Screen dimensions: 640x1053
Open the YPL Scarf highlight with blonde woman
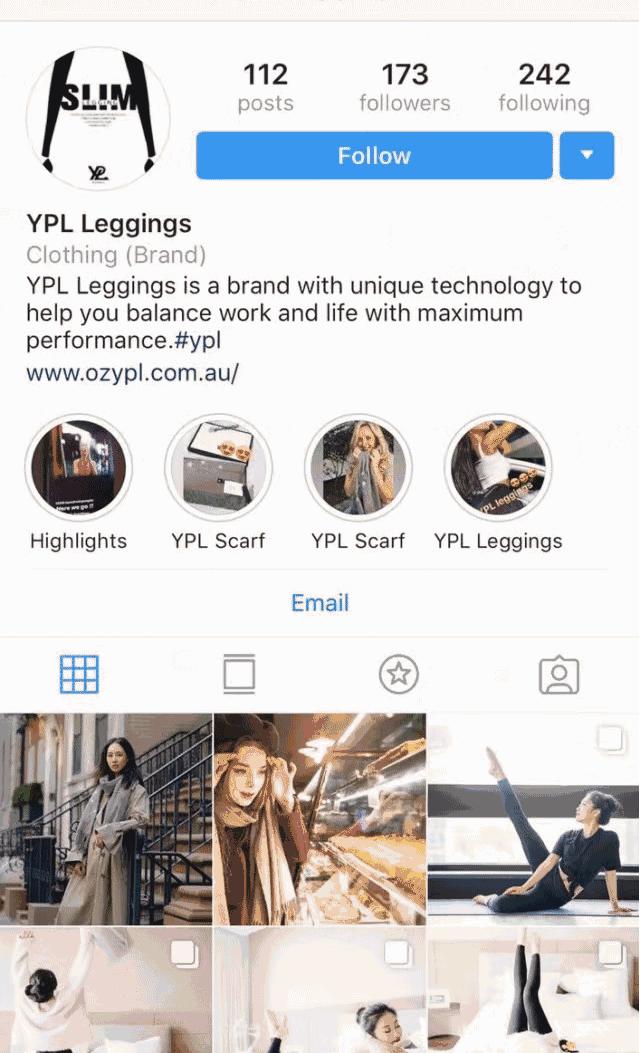[358, 469]
